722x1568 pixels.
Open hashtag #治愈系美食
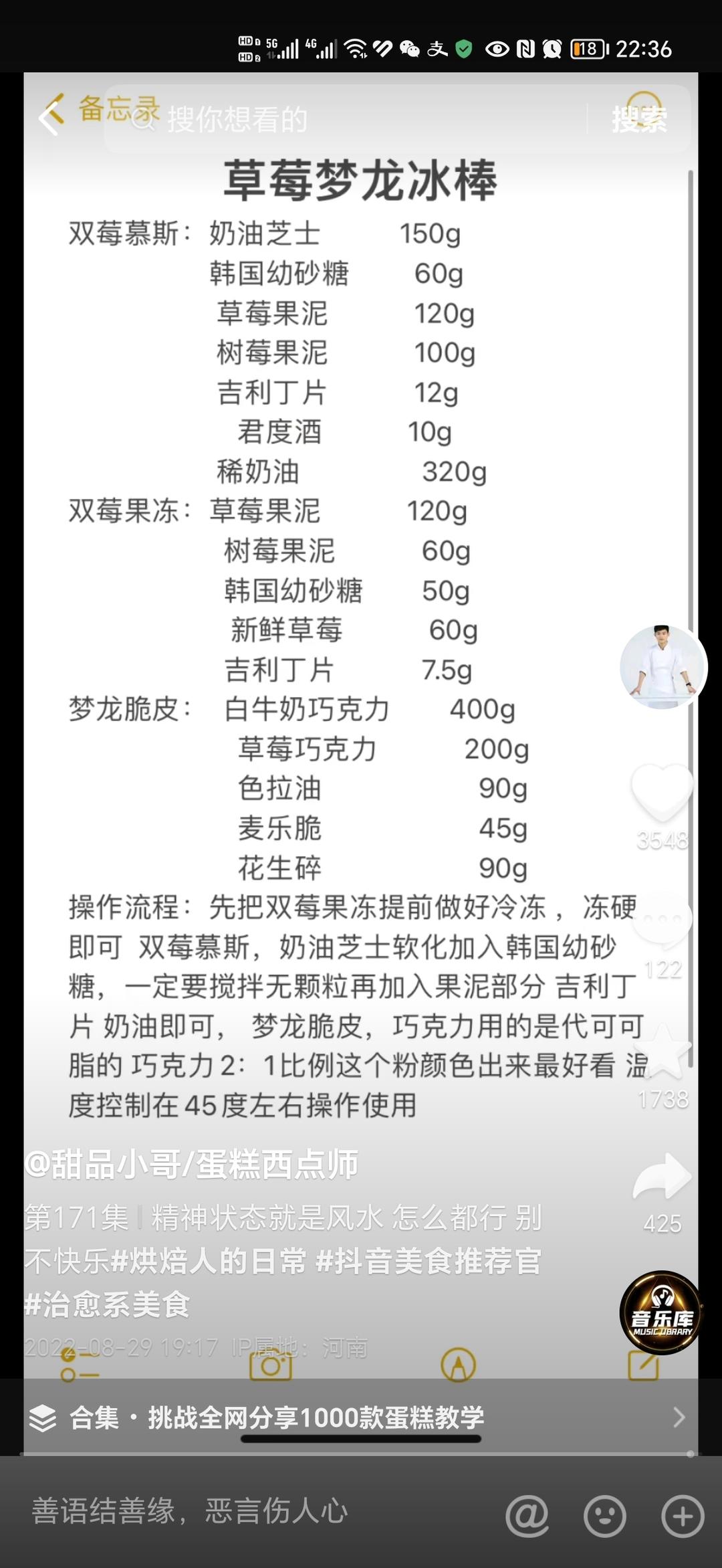coord(107,1304)
